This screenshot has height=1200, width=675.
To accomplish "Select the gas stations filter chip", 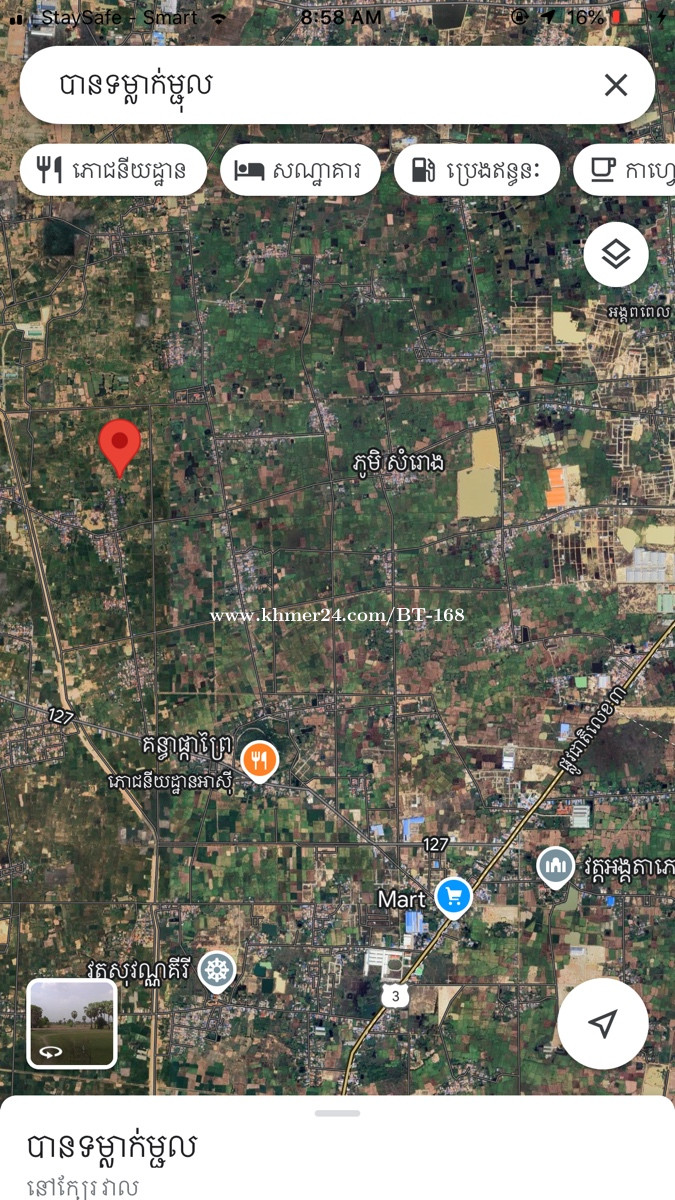I will [477, 170].
